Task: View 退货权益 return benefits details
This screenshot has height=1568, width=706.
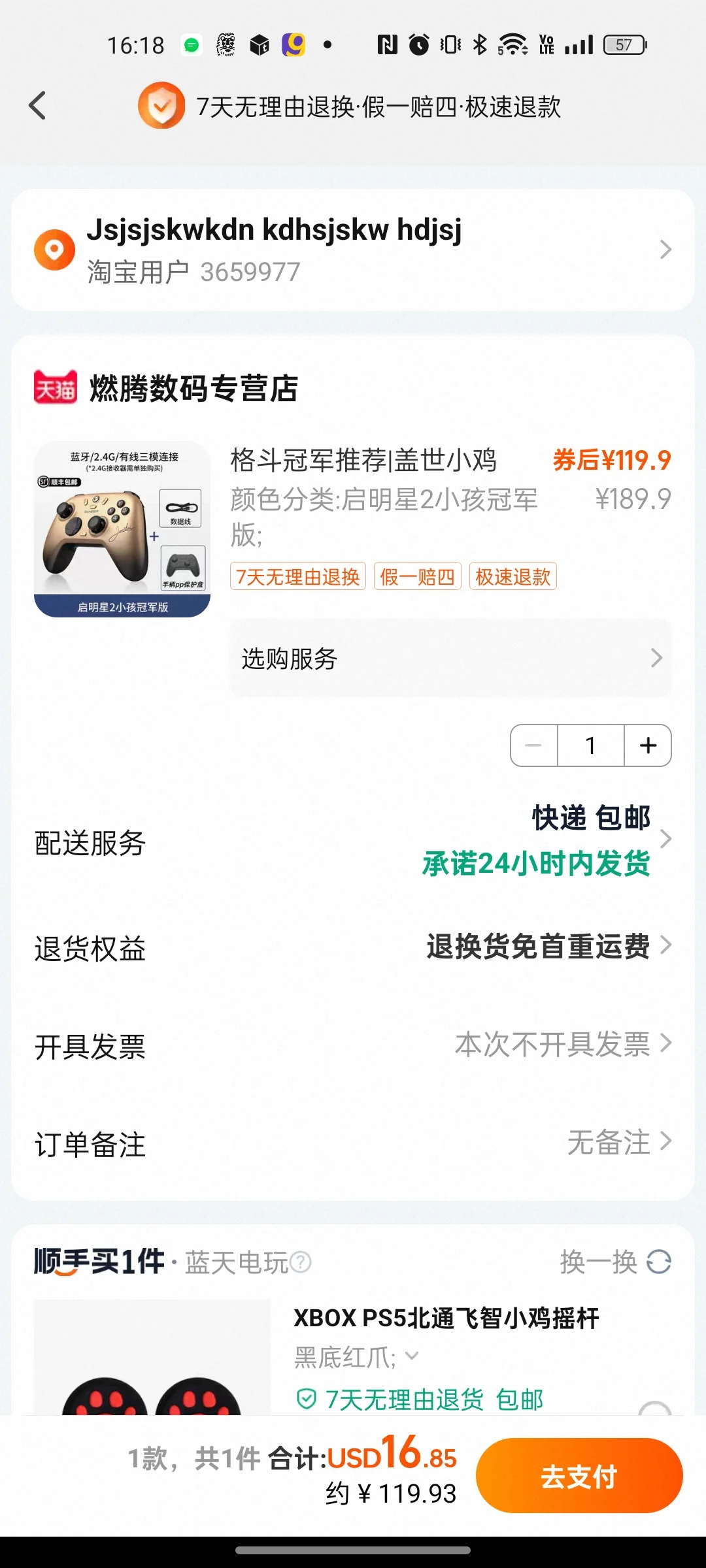Action: (x=353, y=947)
